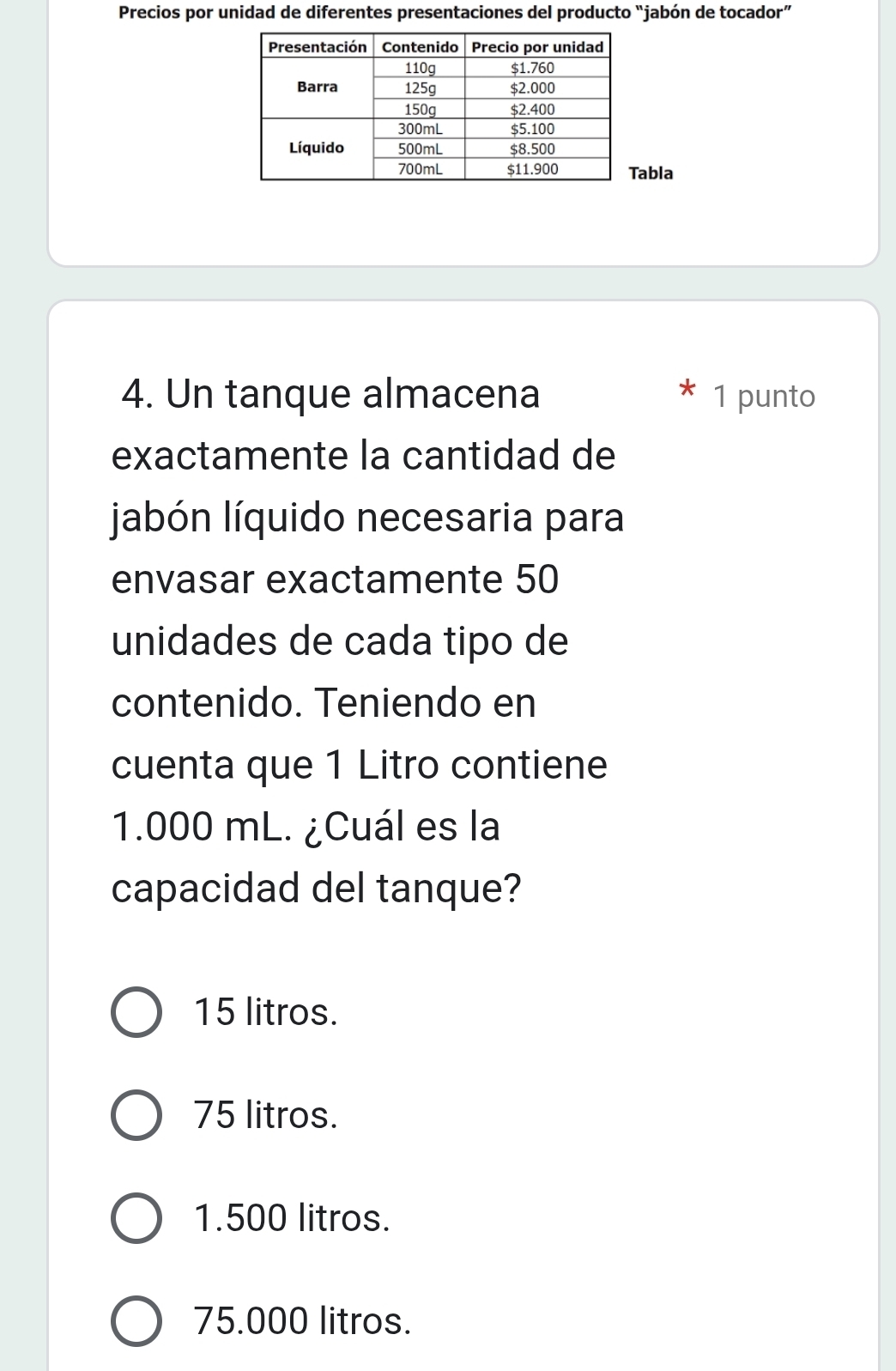Pick the 75.000 litros option

136,1321
